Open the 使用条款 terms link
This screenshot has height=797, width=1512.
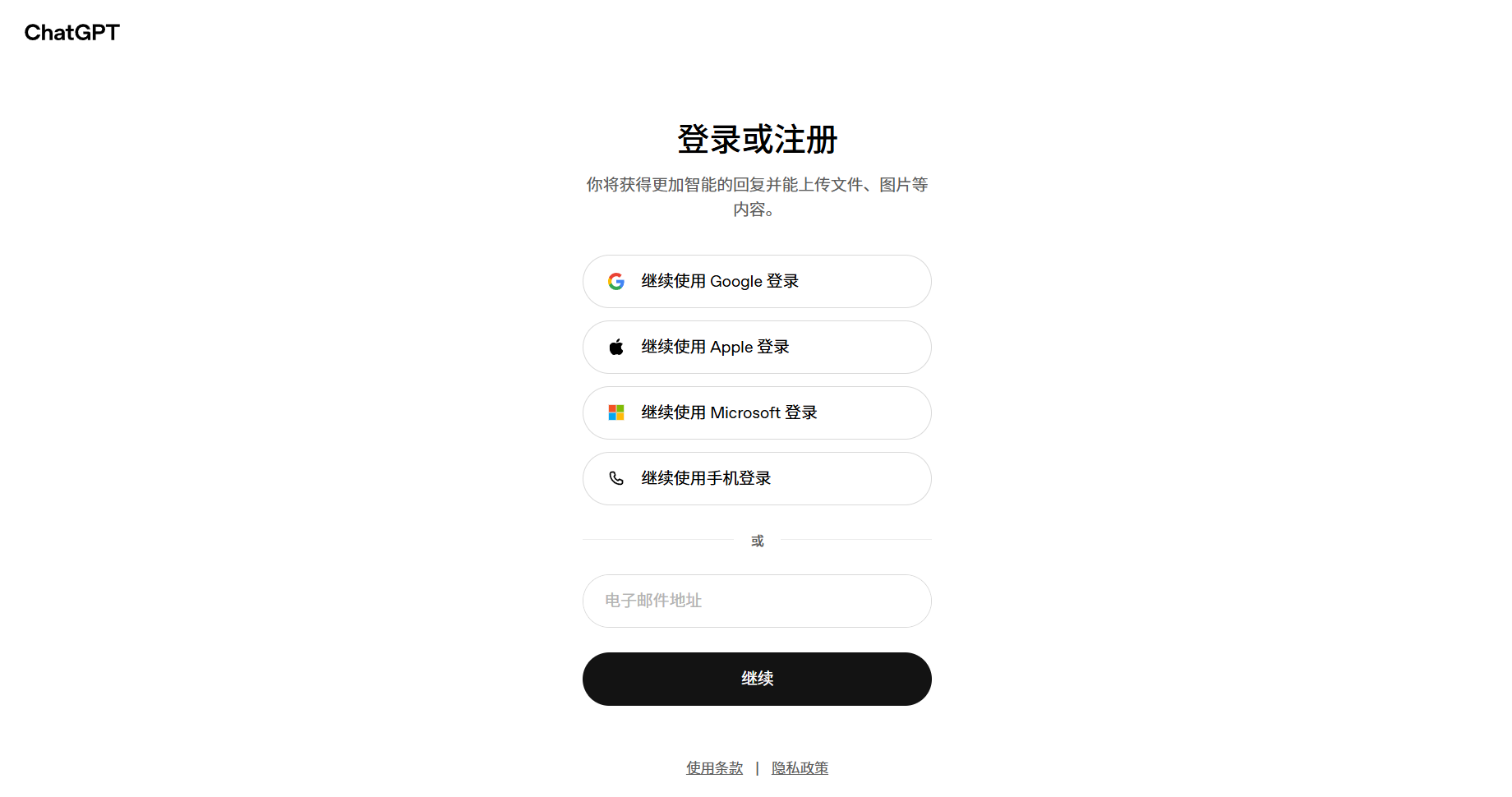point(714,768)
